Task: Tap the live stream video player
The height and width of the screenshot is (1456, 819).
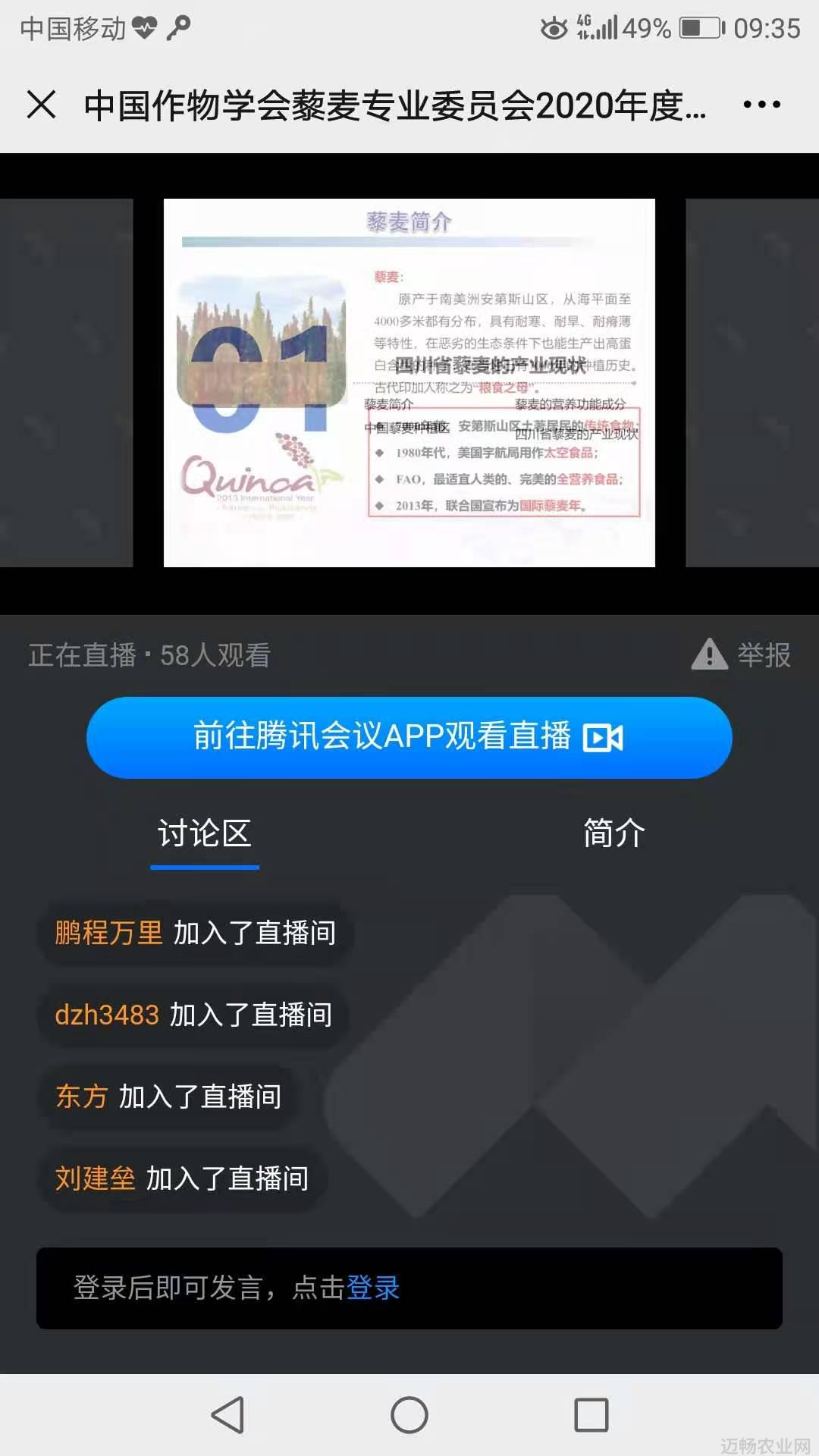Action: [409, 382]
